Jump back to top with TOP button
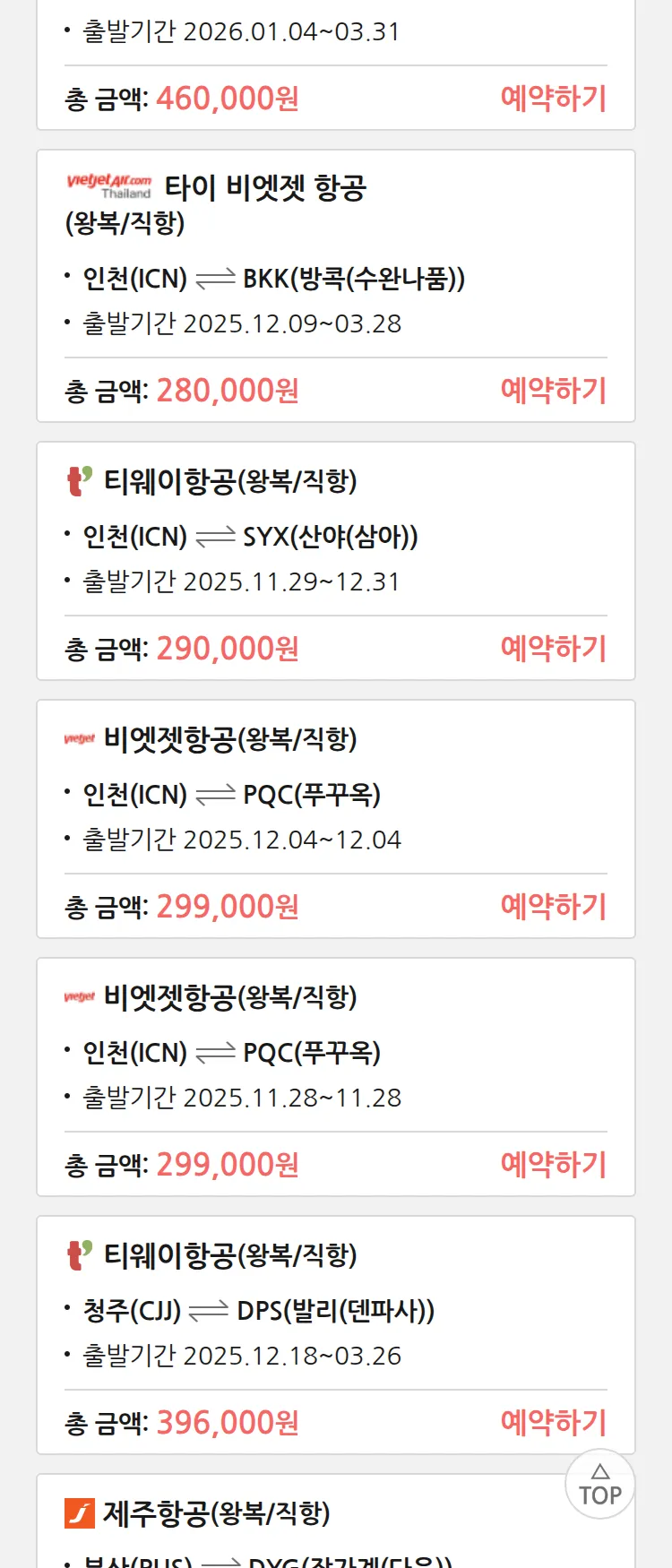Viewport: 672px width, 1568px height. [x=599, y=1485]
